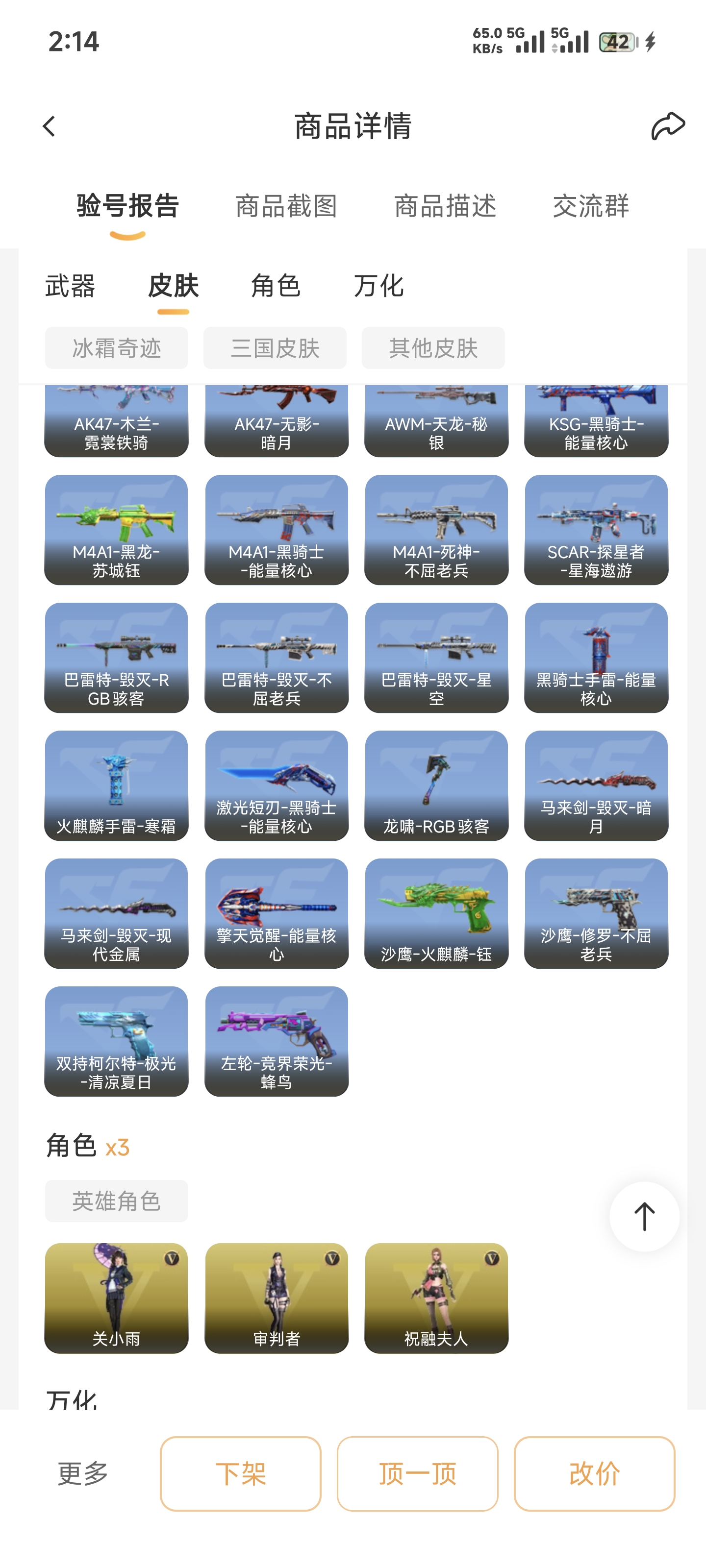The height and width of the screenshot is (1568, 706).
Task: Switch to the 交流群 tab
Action: tap(591, 206)
